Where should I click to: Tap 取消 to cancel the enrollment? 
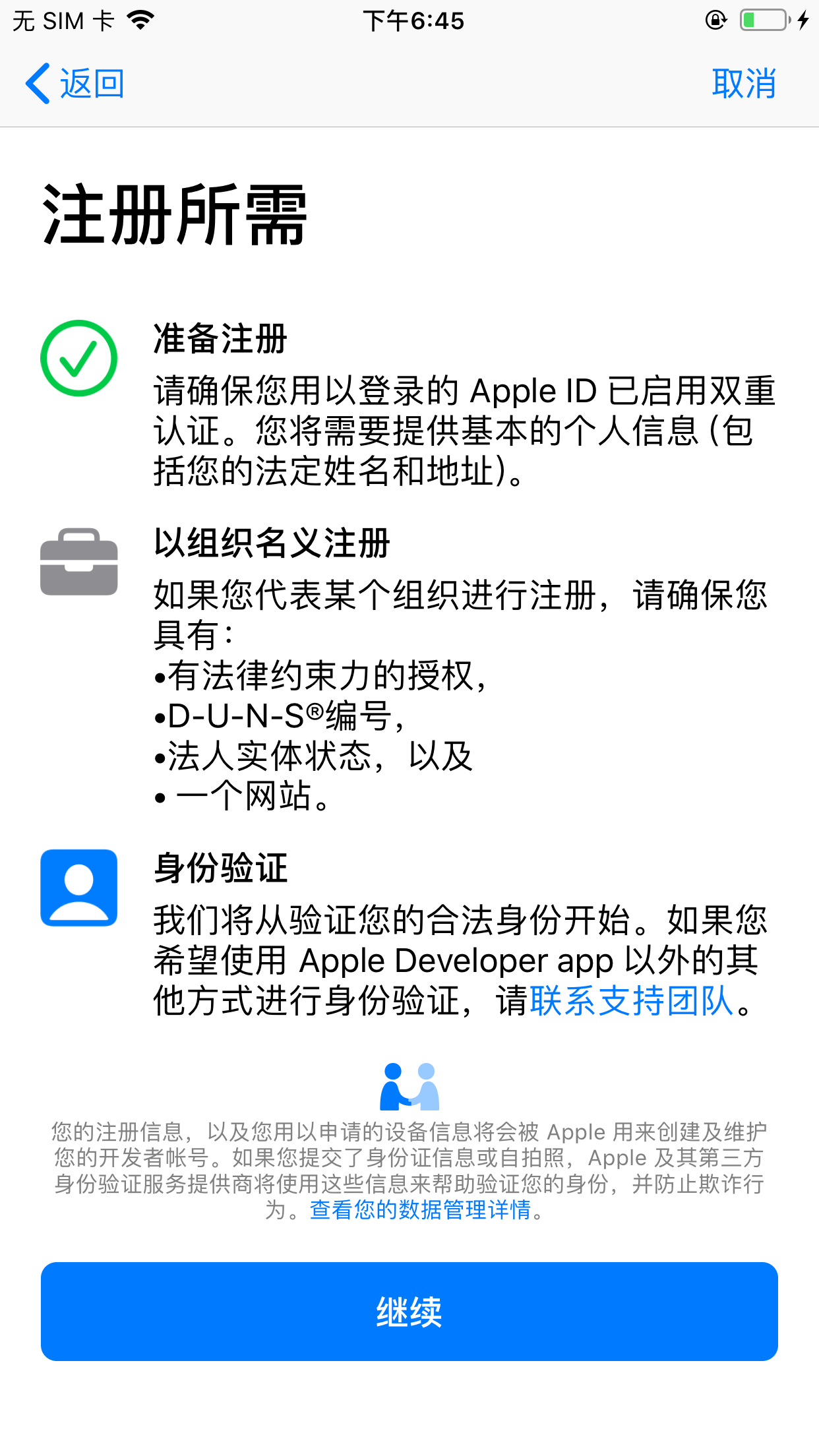click(744, 83)
